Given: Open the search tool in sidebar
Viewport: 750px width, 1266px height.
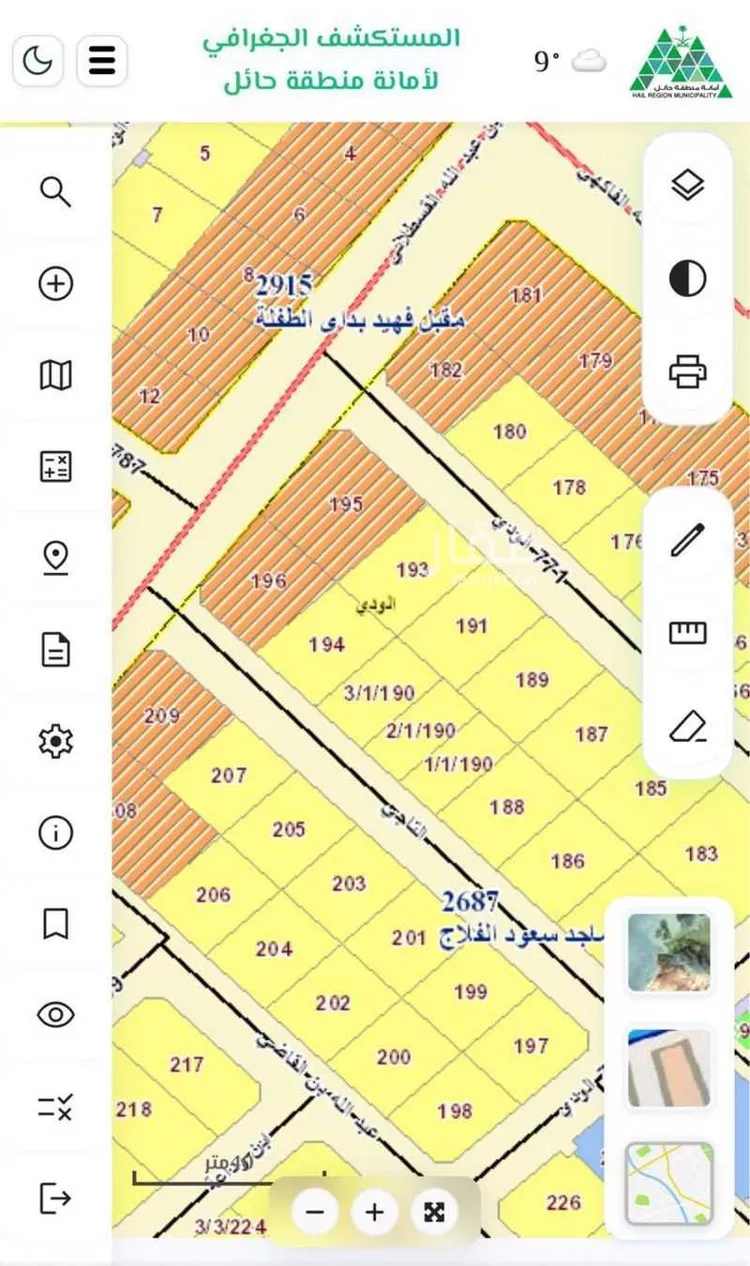Looking at the screenshot, I should coord(56,191).
